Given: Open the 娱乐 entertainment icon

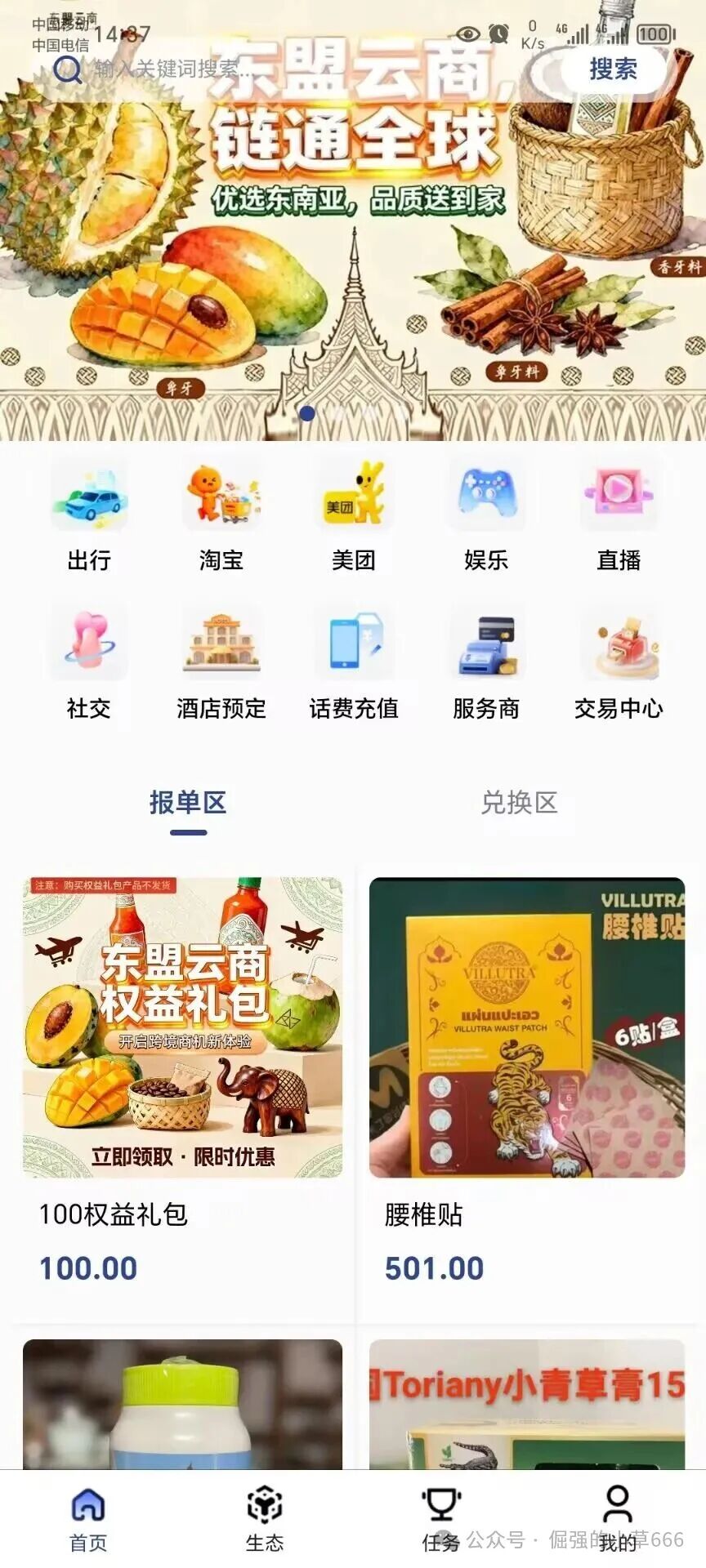Looking at the screenshot, I should click(487, 496).
